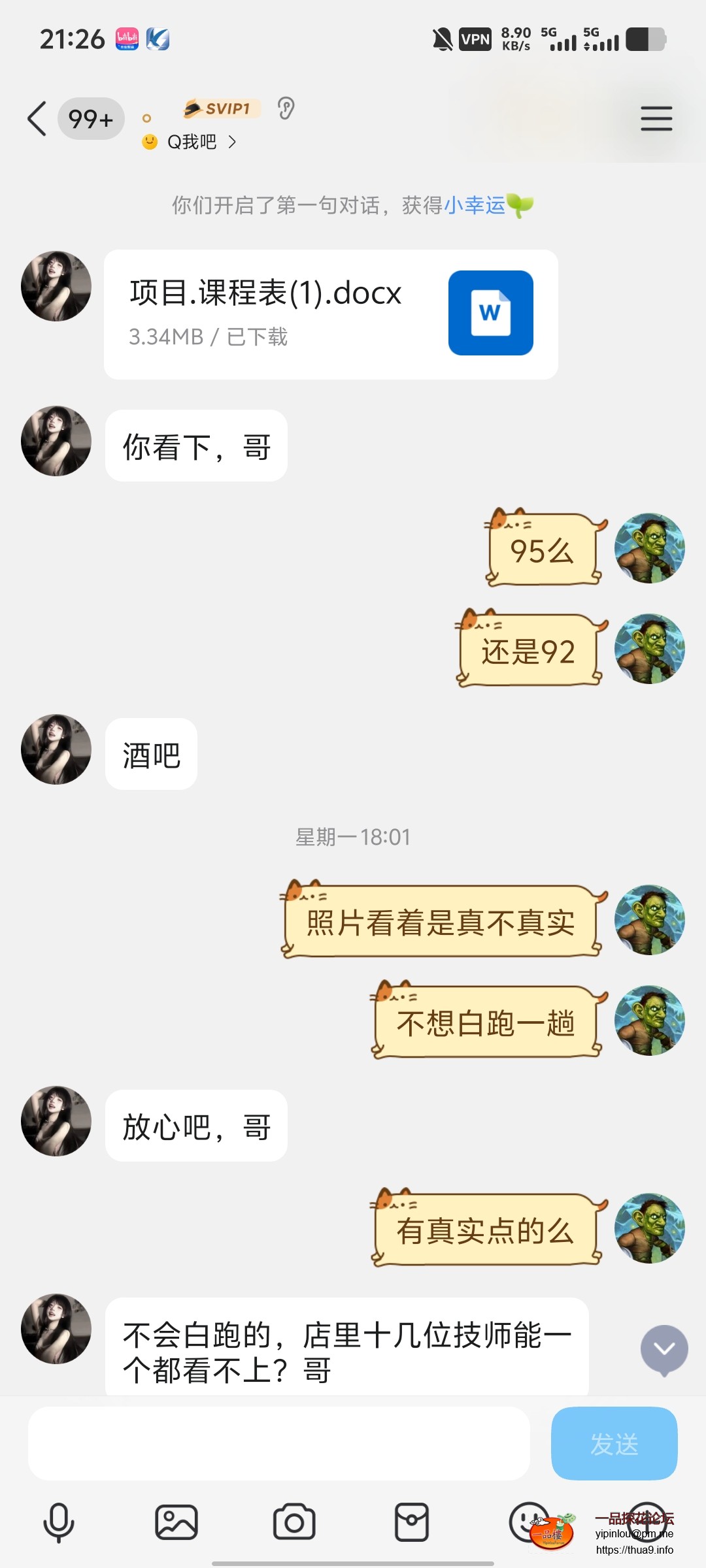This screenshot has width=706, height=1568.
Task: Expand the Q我吧 status chevron
Action: click(x=233, y=142)
